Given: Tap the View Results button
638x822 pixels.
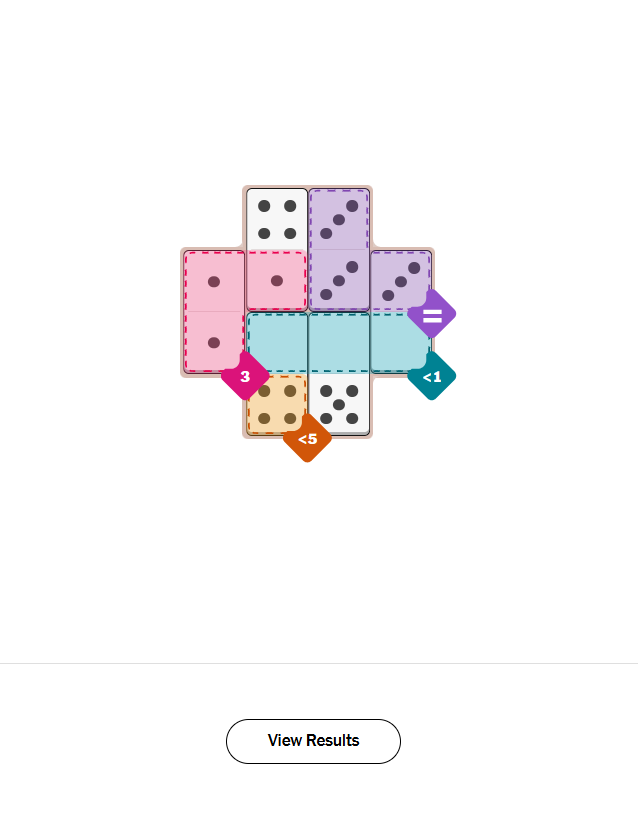Looking at the screenshot, I should (313, 741).
